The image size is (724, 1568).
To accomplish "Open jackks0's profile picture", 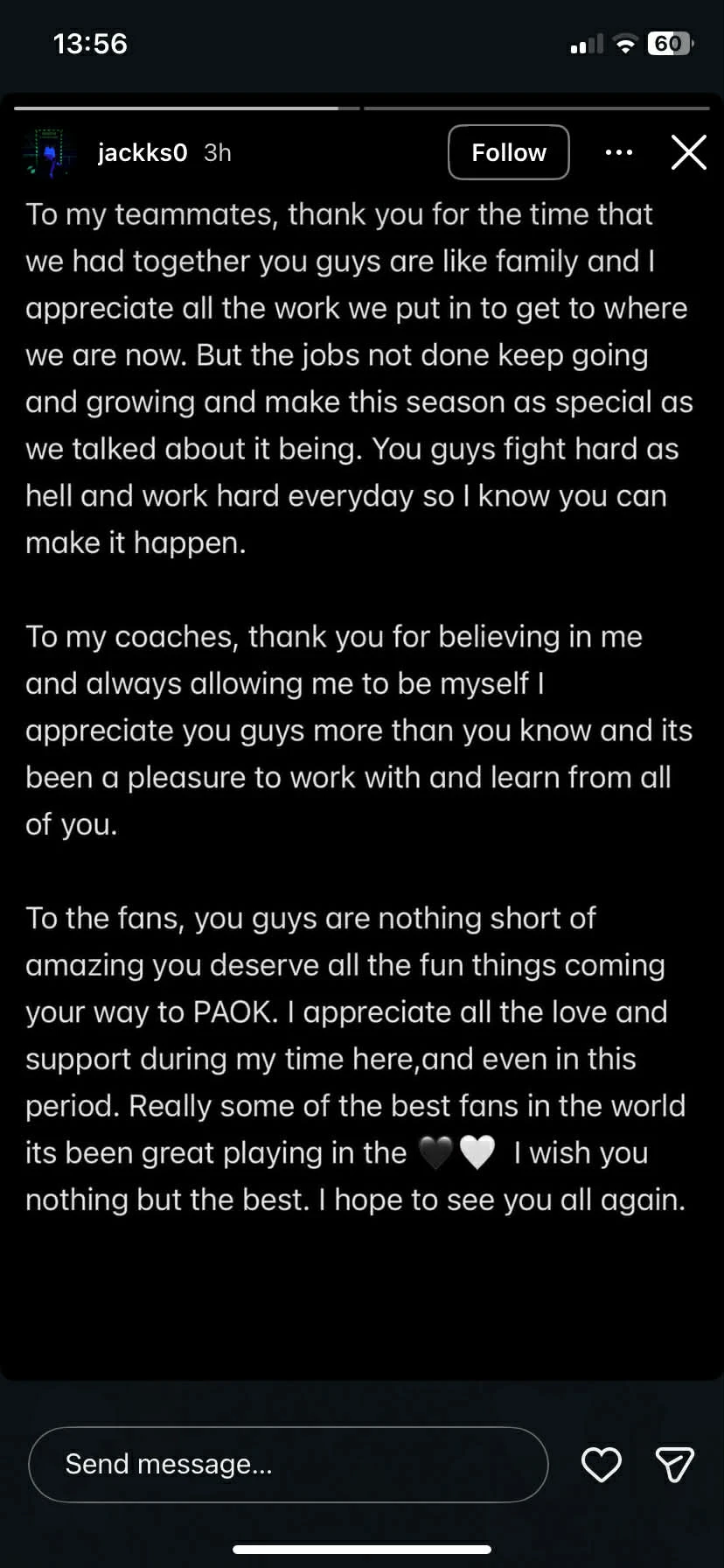I will coord(50,153).
